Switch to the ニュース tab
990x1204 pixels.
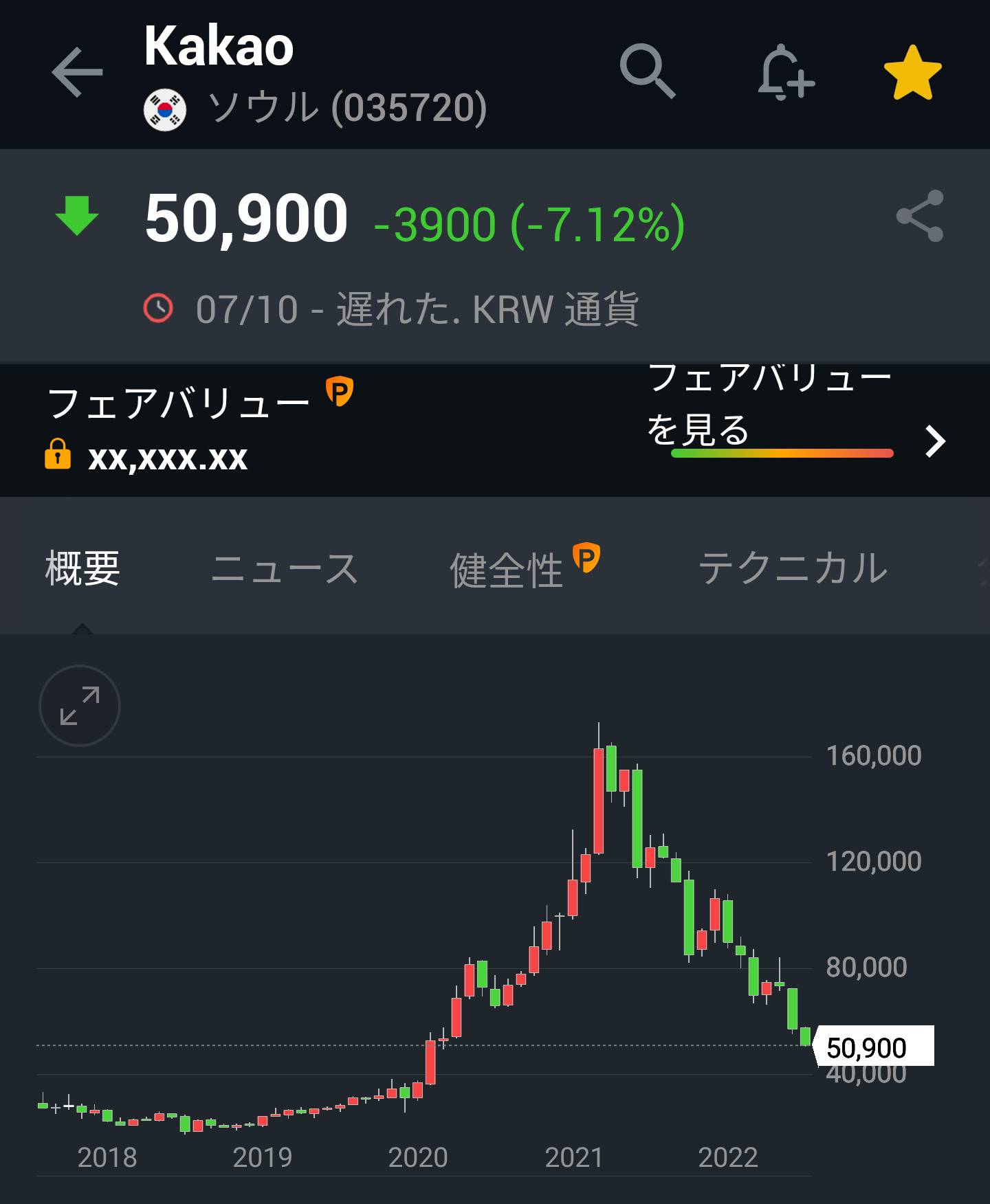(285, 569)
